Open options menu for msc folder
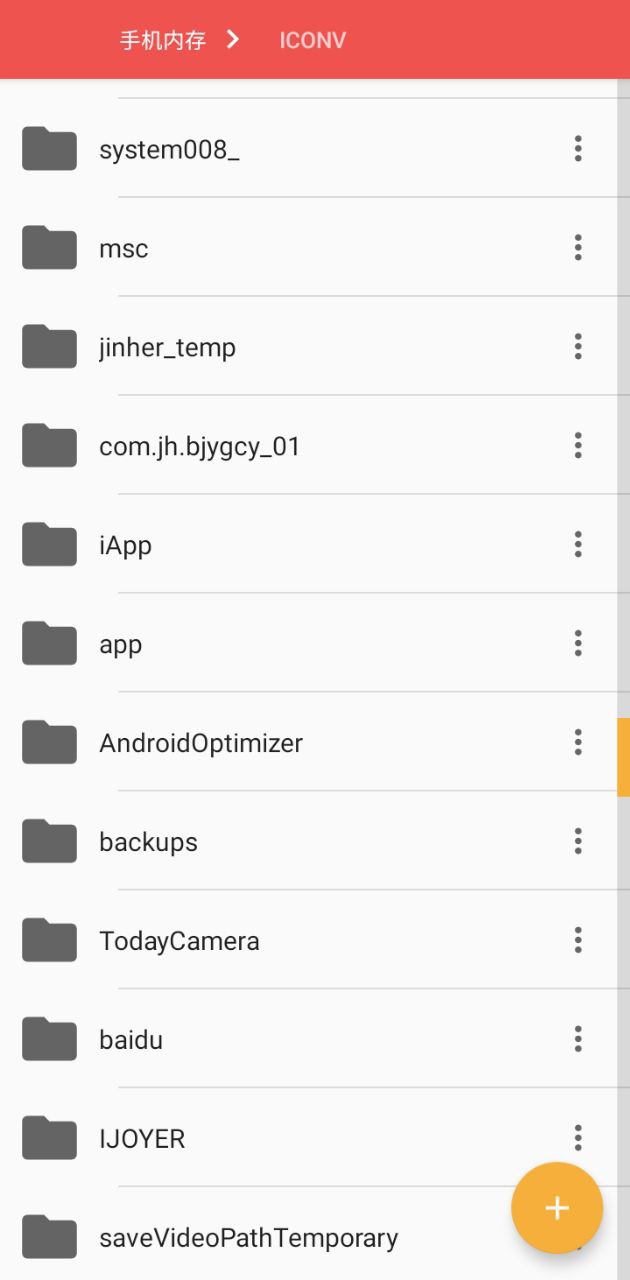This screenshot has width=630, height=1280. [x=578, y=248]
